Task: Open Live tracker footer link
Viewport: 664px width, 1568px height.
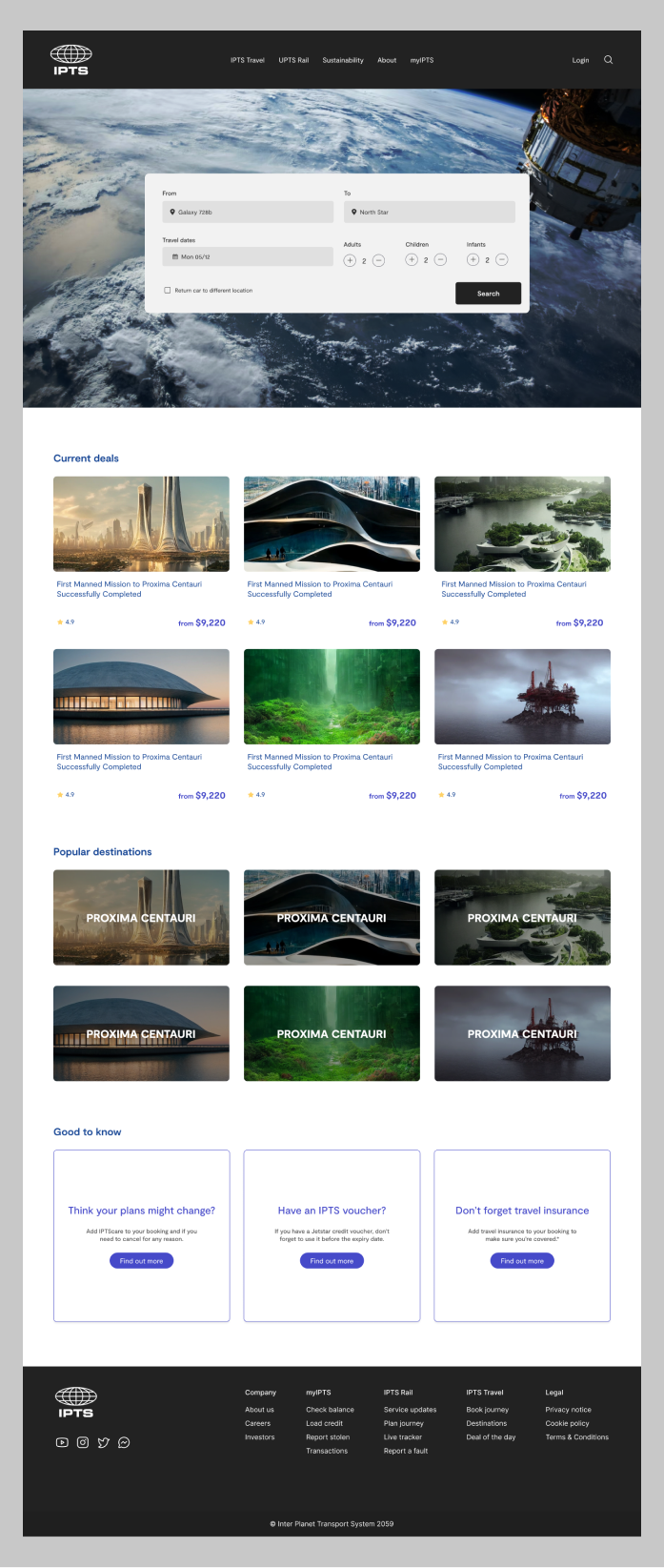Action: click(x=402, y=1437)
